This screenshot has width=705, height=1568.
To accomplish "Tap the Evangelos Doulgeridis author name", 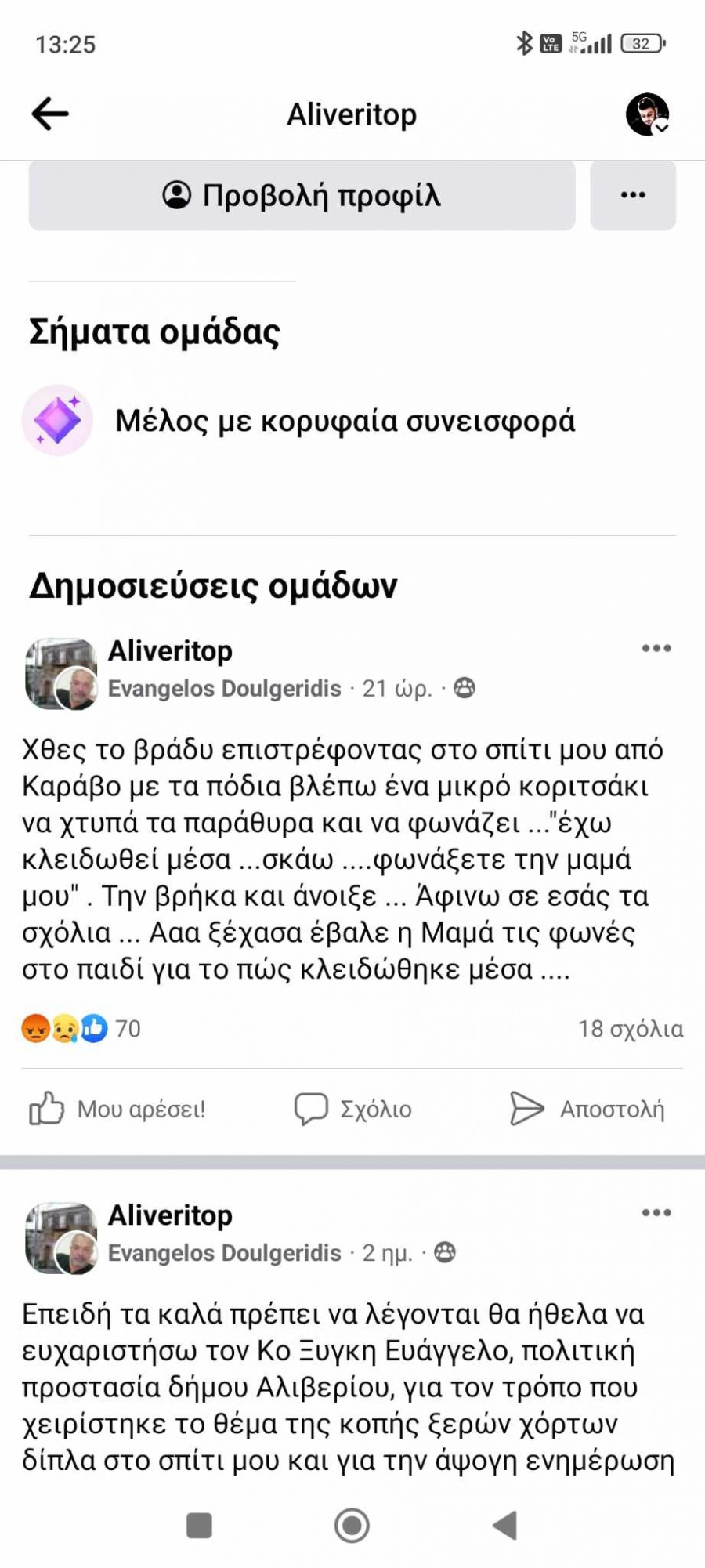I will (224, 688).
